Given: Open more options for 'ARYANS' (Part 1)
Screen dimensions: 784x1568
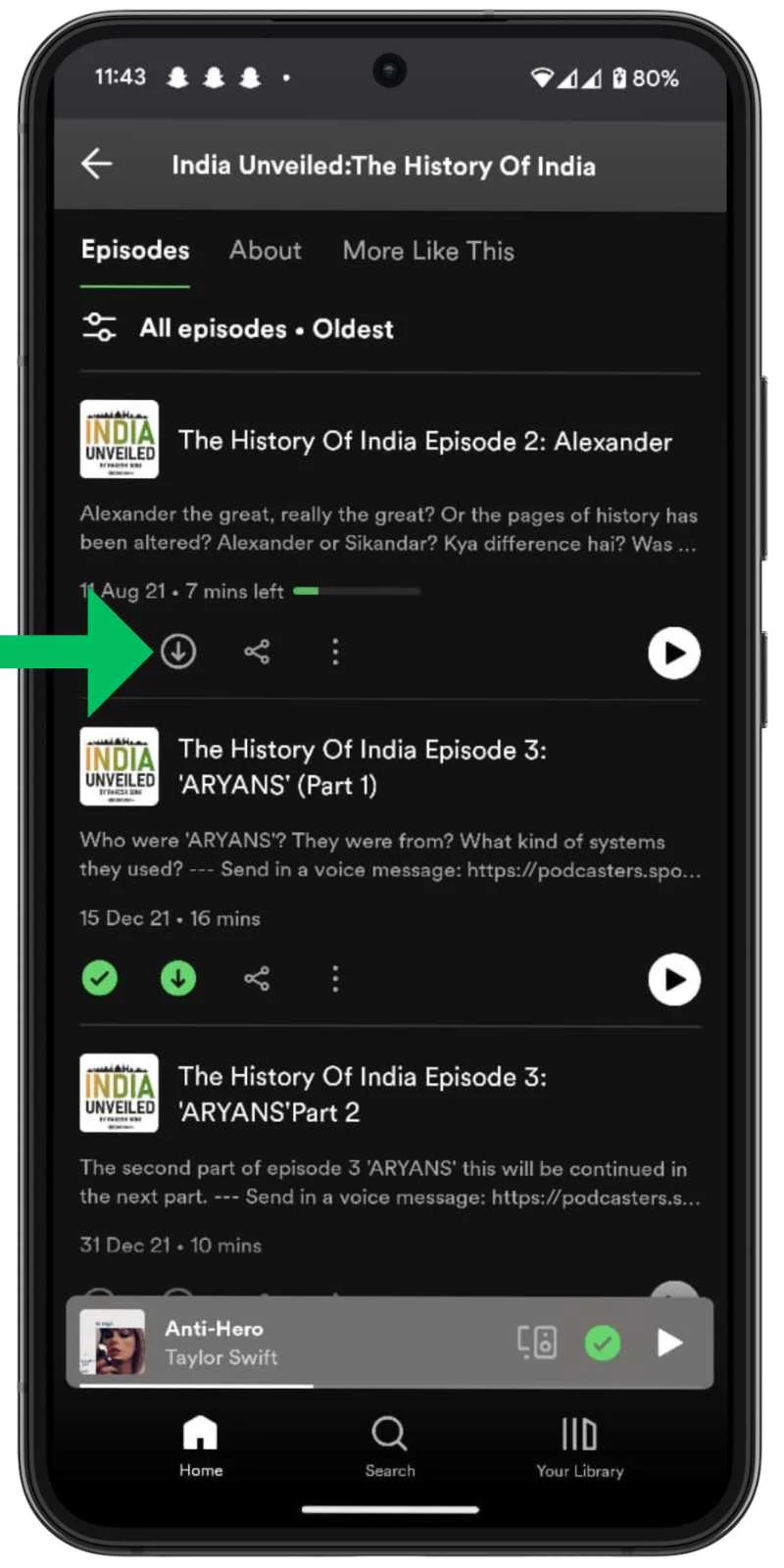Looking at the screenshot, I should [x=335, y=978].
